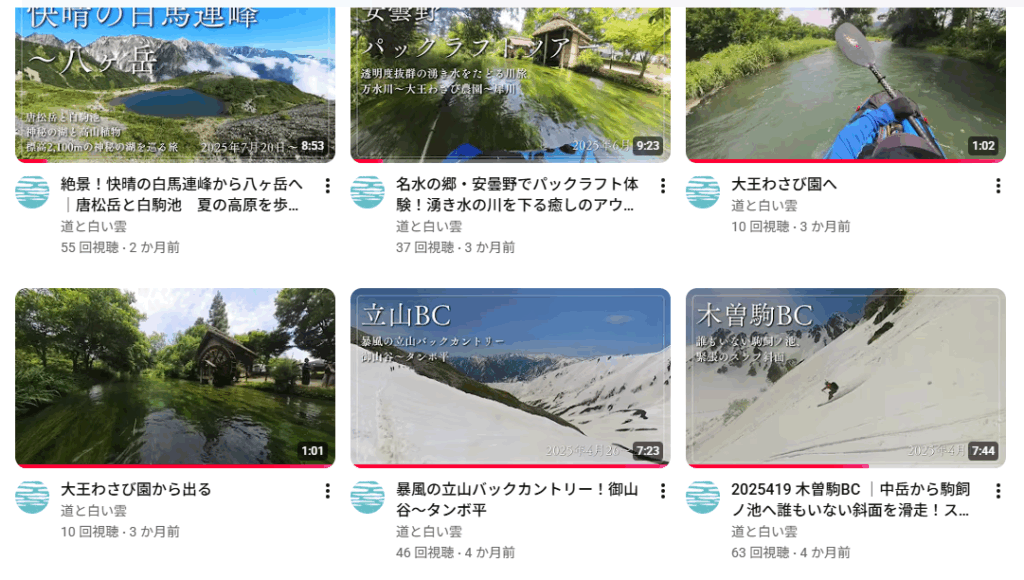This screenshot has width=1024, height=580.
Task: Open more options for 大王わさび園から出る video
Action: pos(327,491)
